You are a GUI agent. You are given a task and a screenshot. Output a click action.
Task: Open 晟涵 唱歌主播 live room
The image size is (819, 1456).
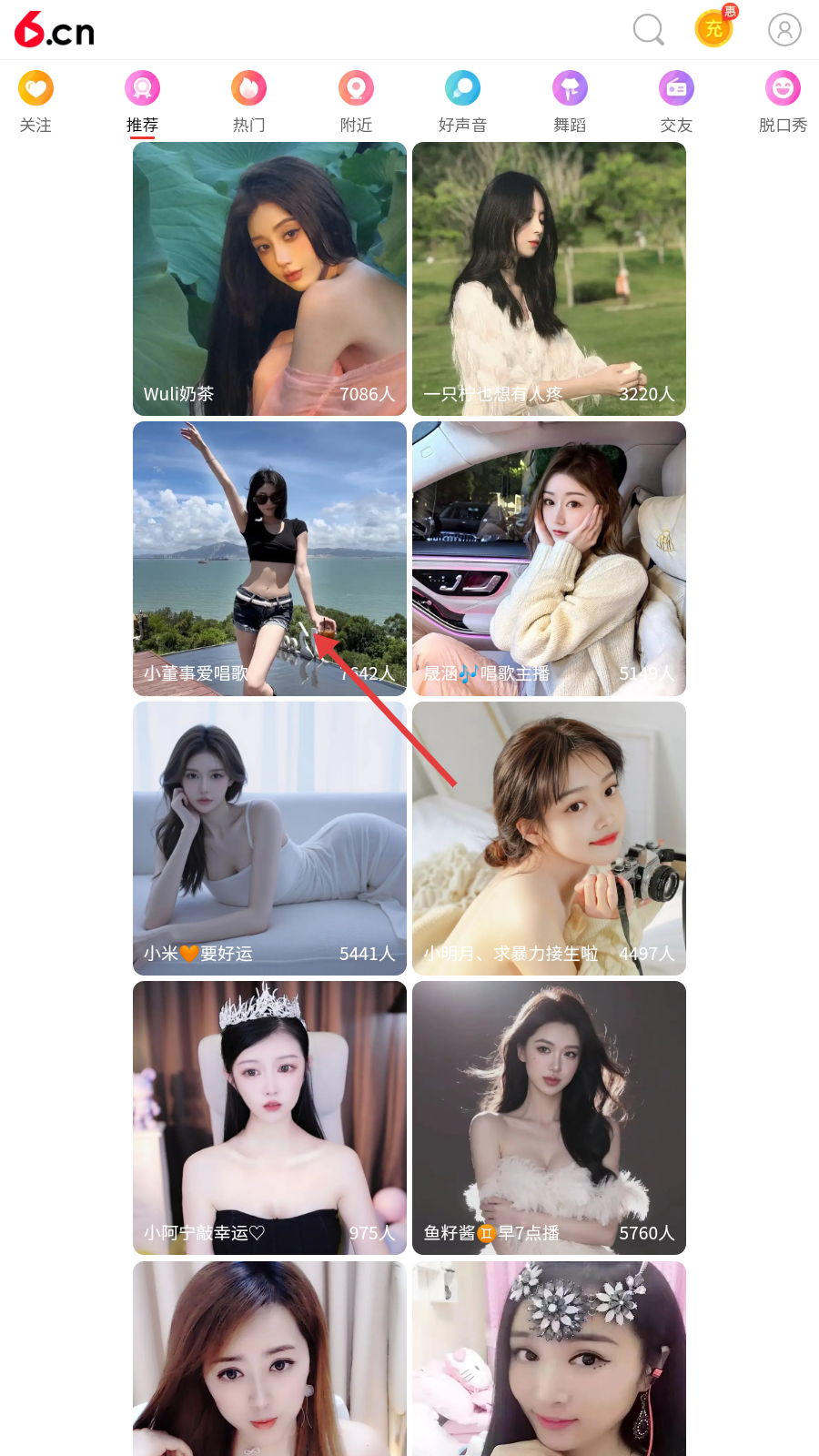(549, 558)
